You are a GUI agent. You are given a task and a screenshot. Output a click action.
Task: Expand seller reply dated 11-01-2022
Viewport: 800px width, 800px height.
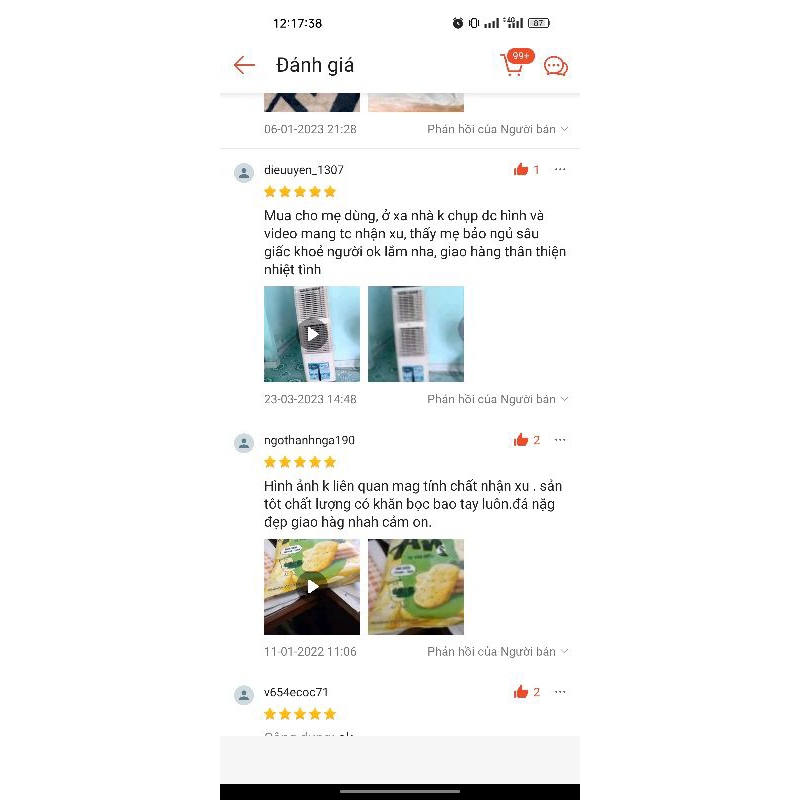click(498, 651)
